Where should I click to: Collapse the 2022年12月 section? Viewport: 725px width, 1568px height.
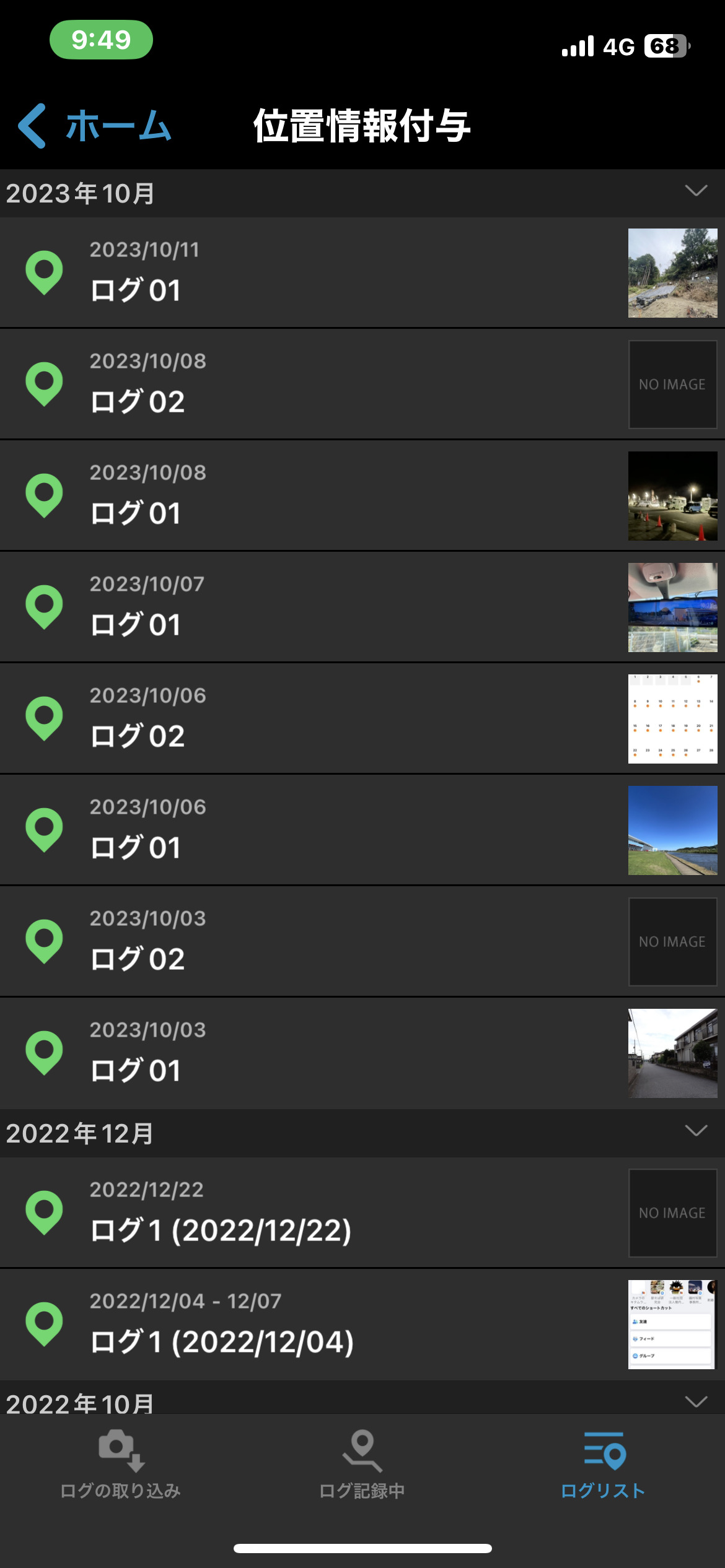tap(696, 1131)
